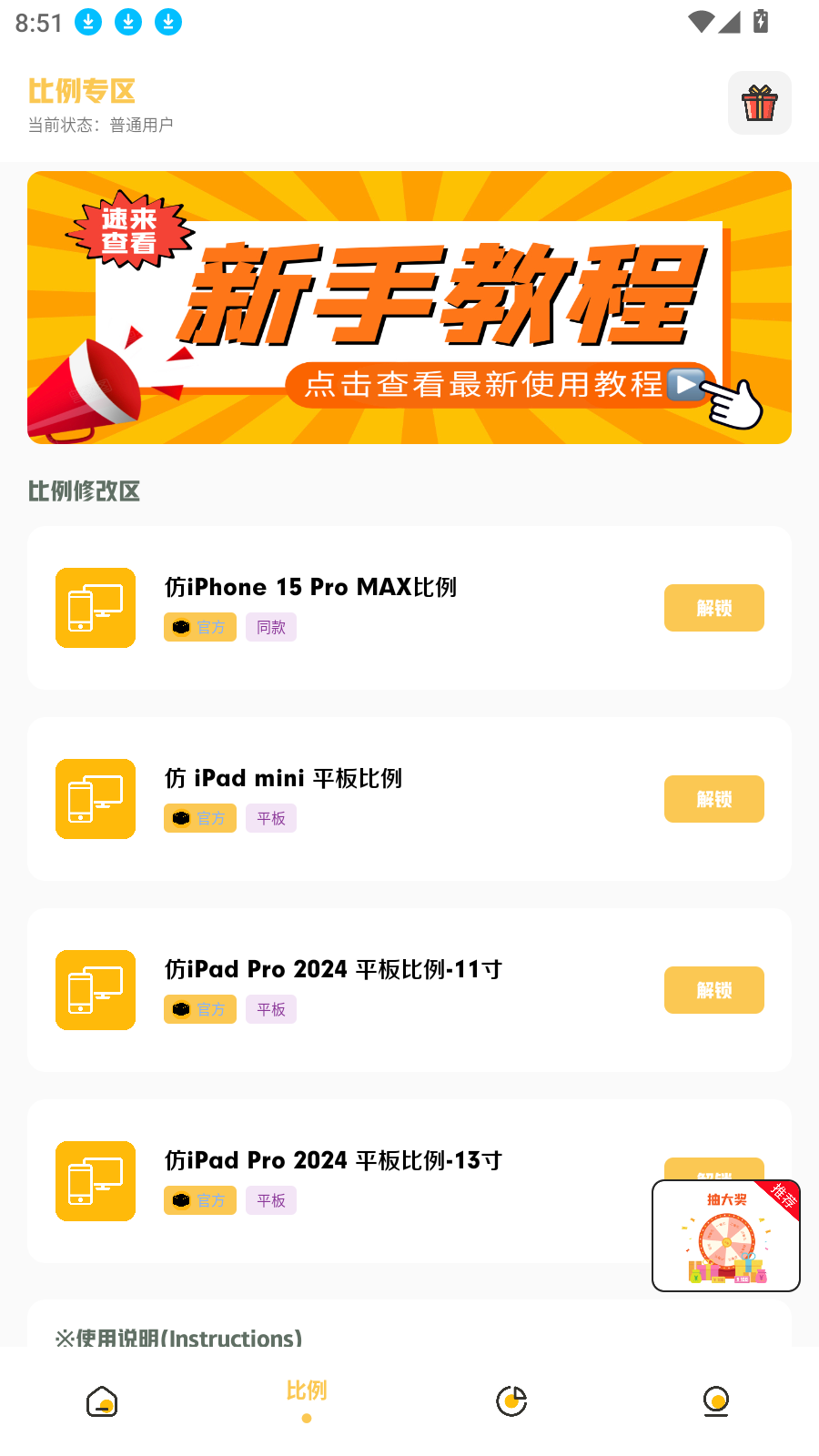The height and width of the screenshot is (1456, 819).
Task: Open the 新手教程 tutorial banner
Action: (409, 307)
